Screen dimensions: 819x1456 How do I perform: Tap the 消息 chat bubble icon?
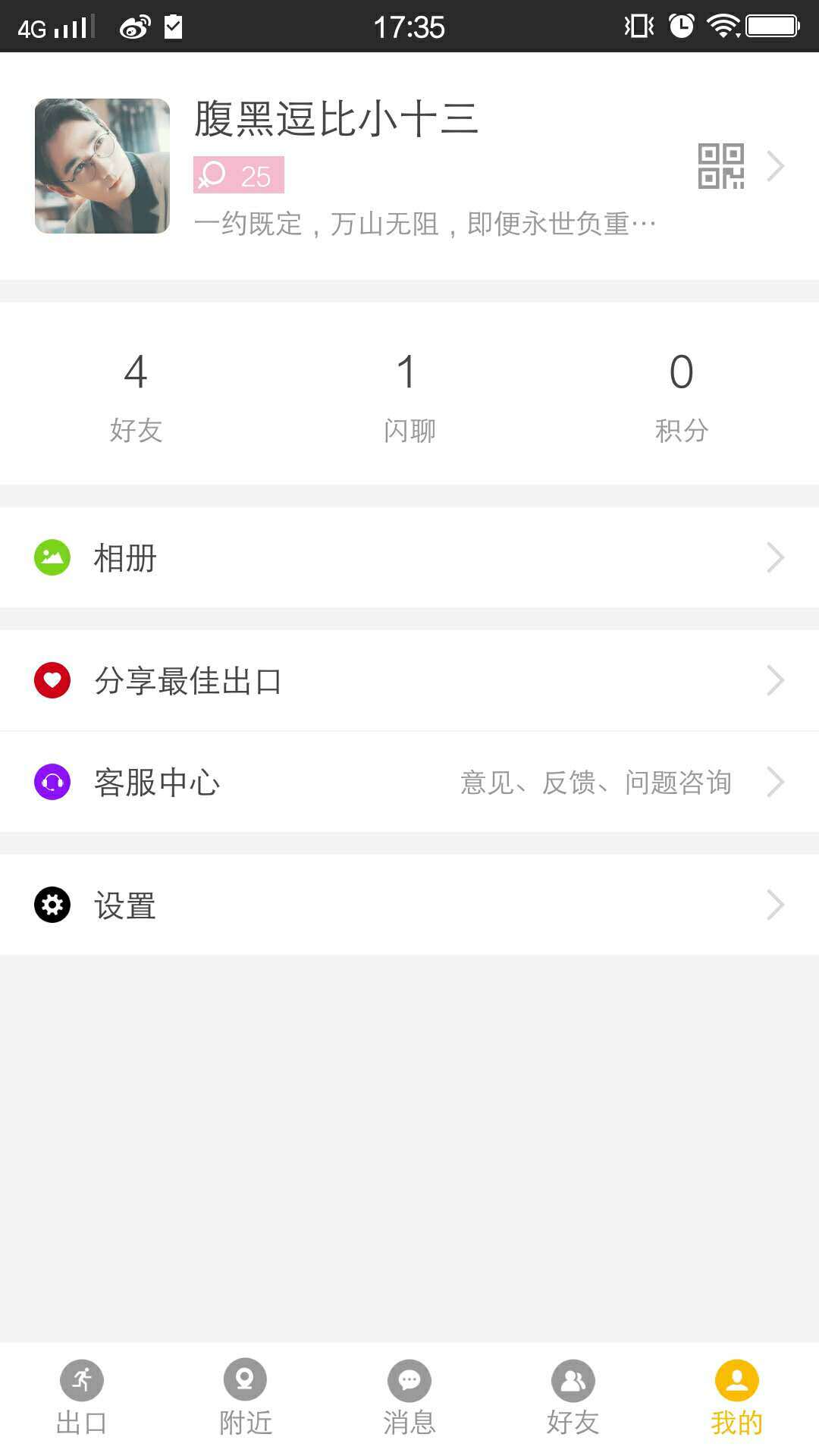tap(409, 1380)
